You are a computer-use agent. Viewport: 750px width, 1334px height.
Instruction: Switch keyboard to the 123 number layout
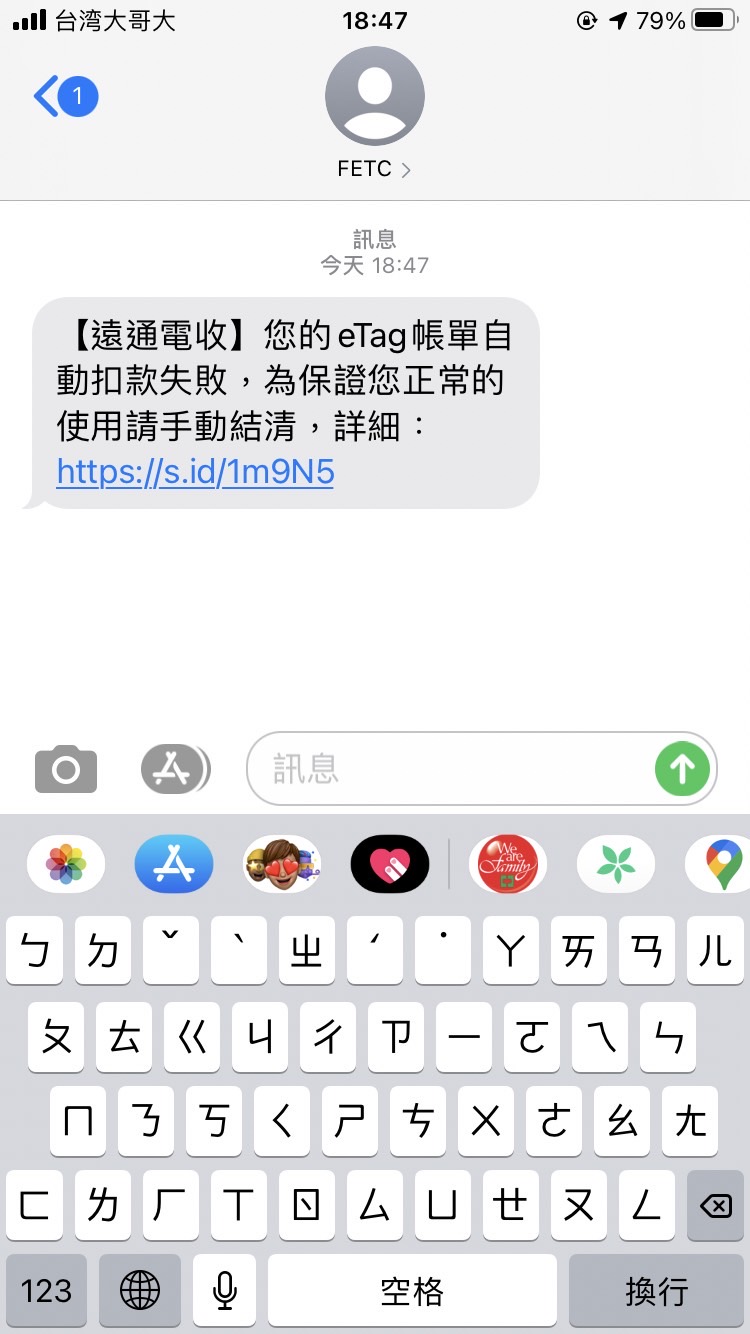(46, 1290)
